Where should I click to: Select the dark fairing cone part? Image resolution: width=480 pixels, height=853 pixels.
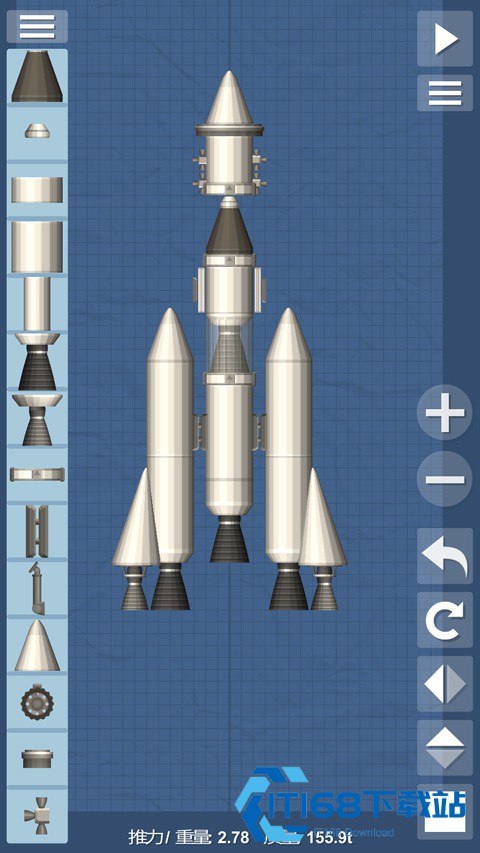point(37,76)
